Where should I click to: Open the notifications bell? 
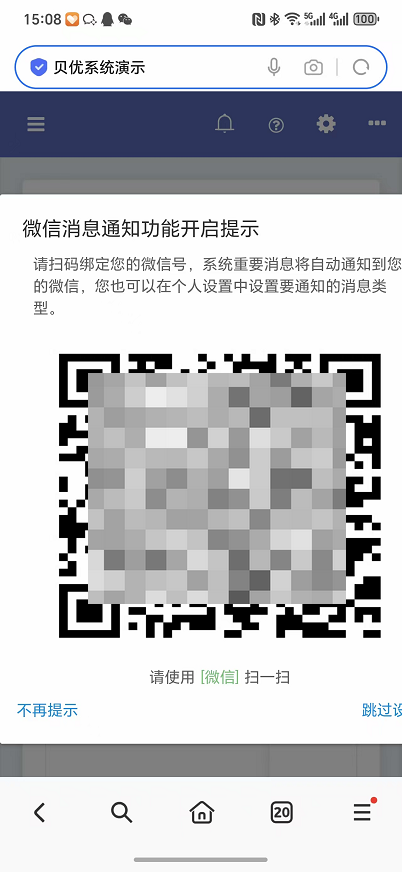(224, 124)
